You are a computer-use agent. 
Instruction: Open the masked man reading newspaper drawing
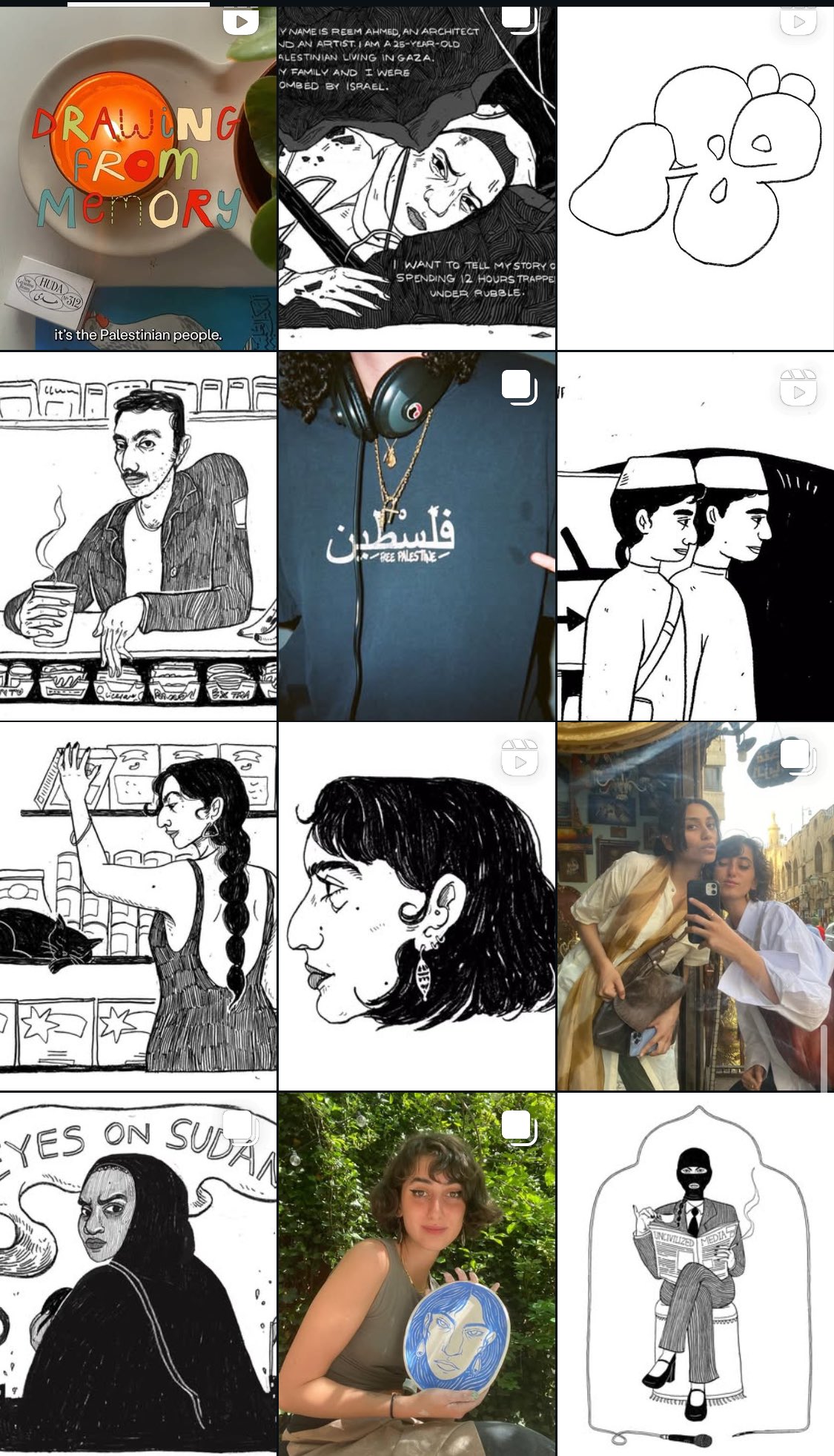(695, 1274)
